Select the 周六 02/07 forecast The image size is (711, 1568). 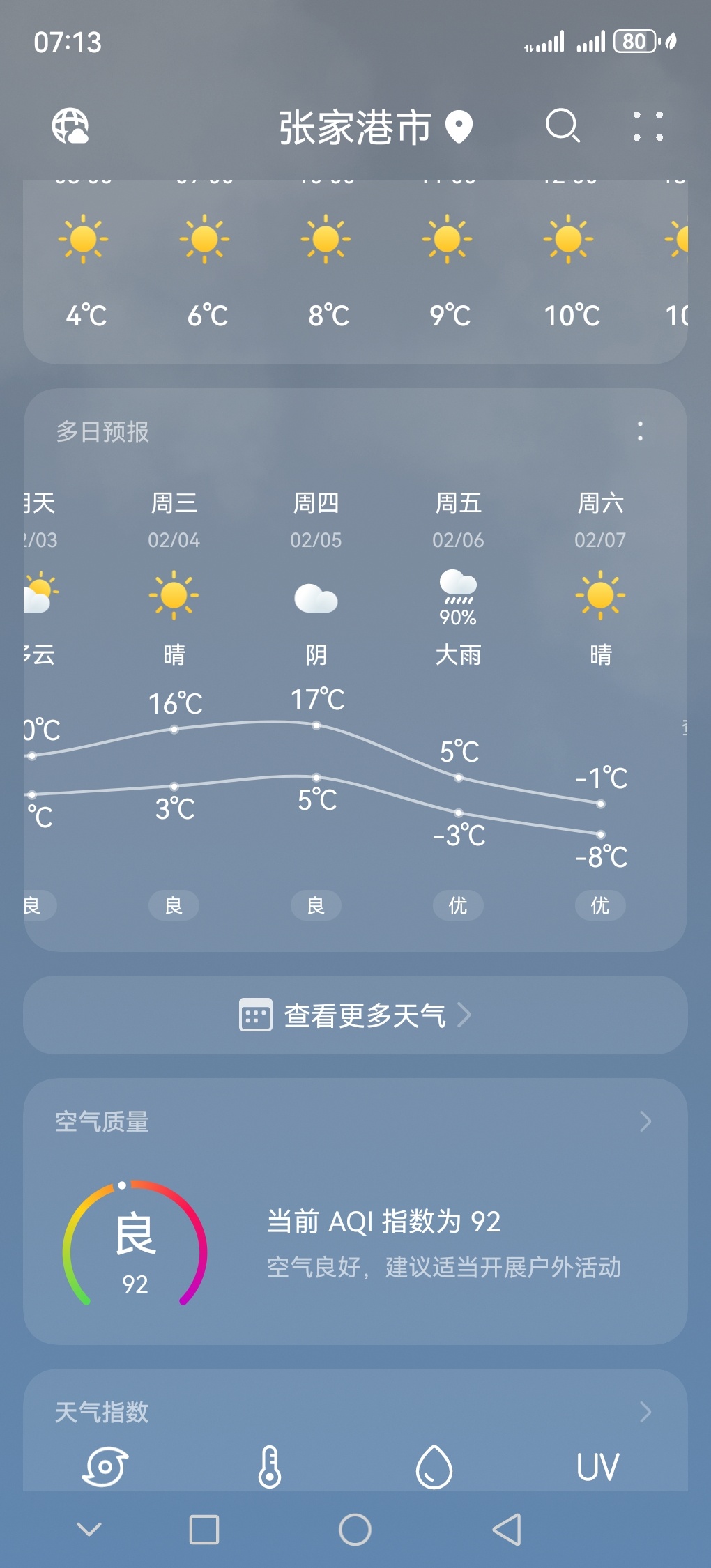[x=600, y=592]
